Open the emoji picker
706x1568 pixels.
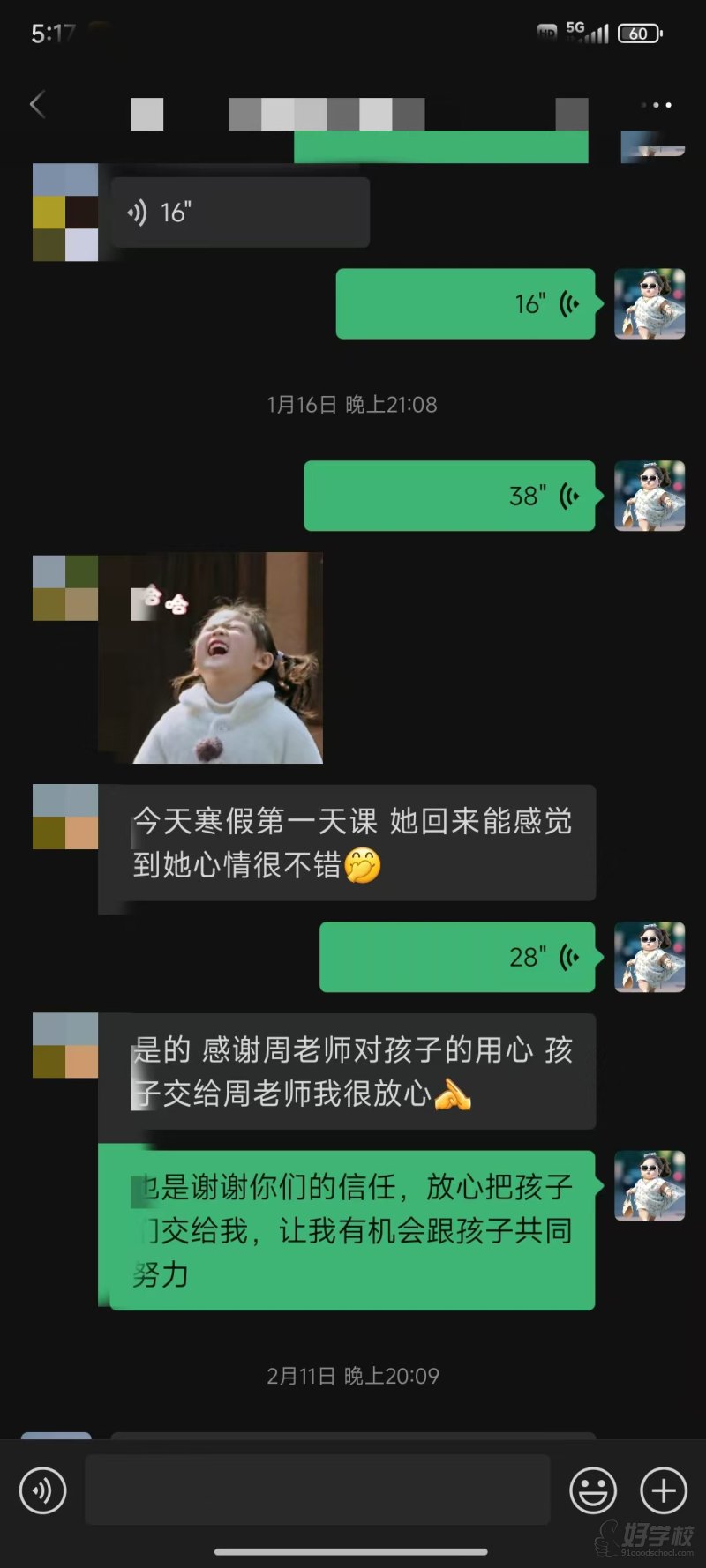coord(593,1490)
